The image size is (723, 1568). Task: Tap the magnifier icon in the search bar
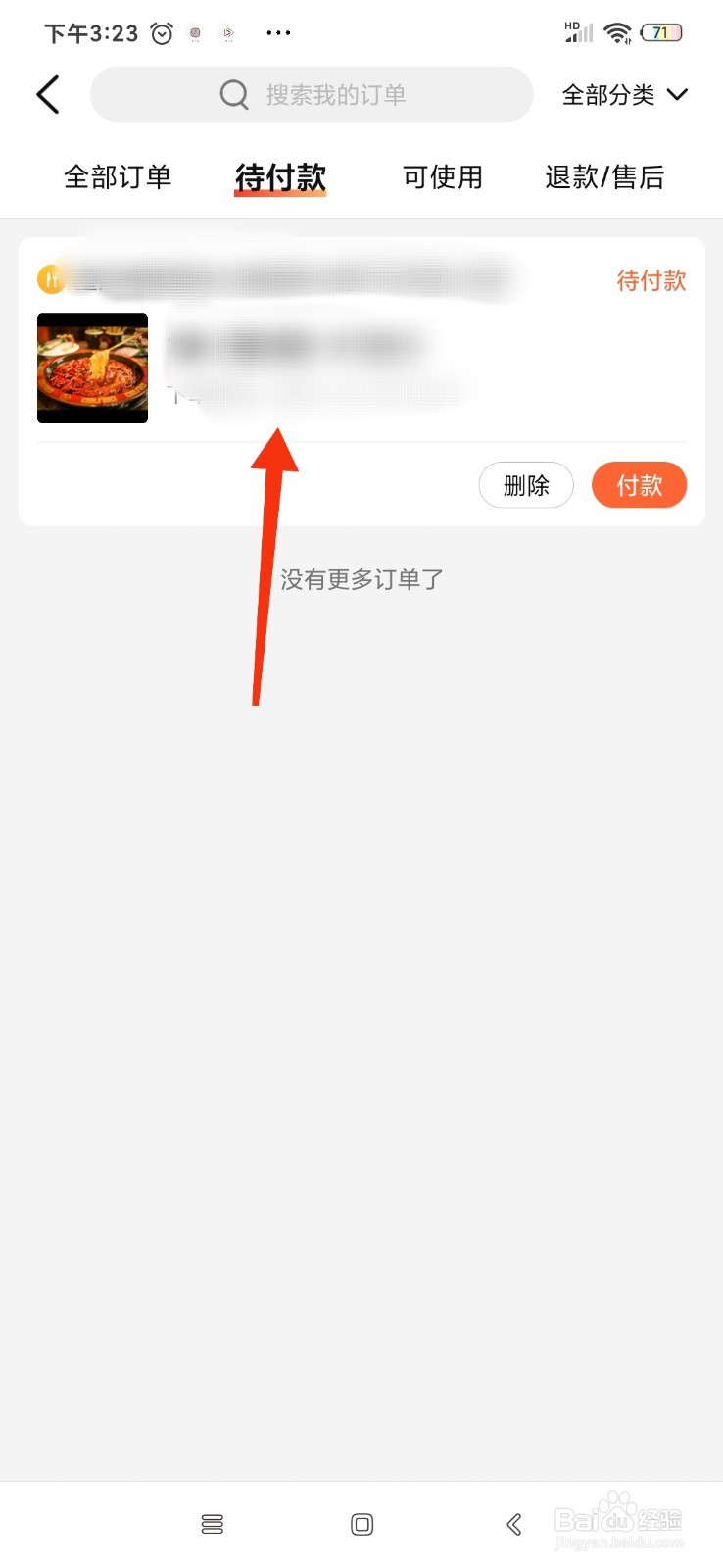[x=232, y=94]
